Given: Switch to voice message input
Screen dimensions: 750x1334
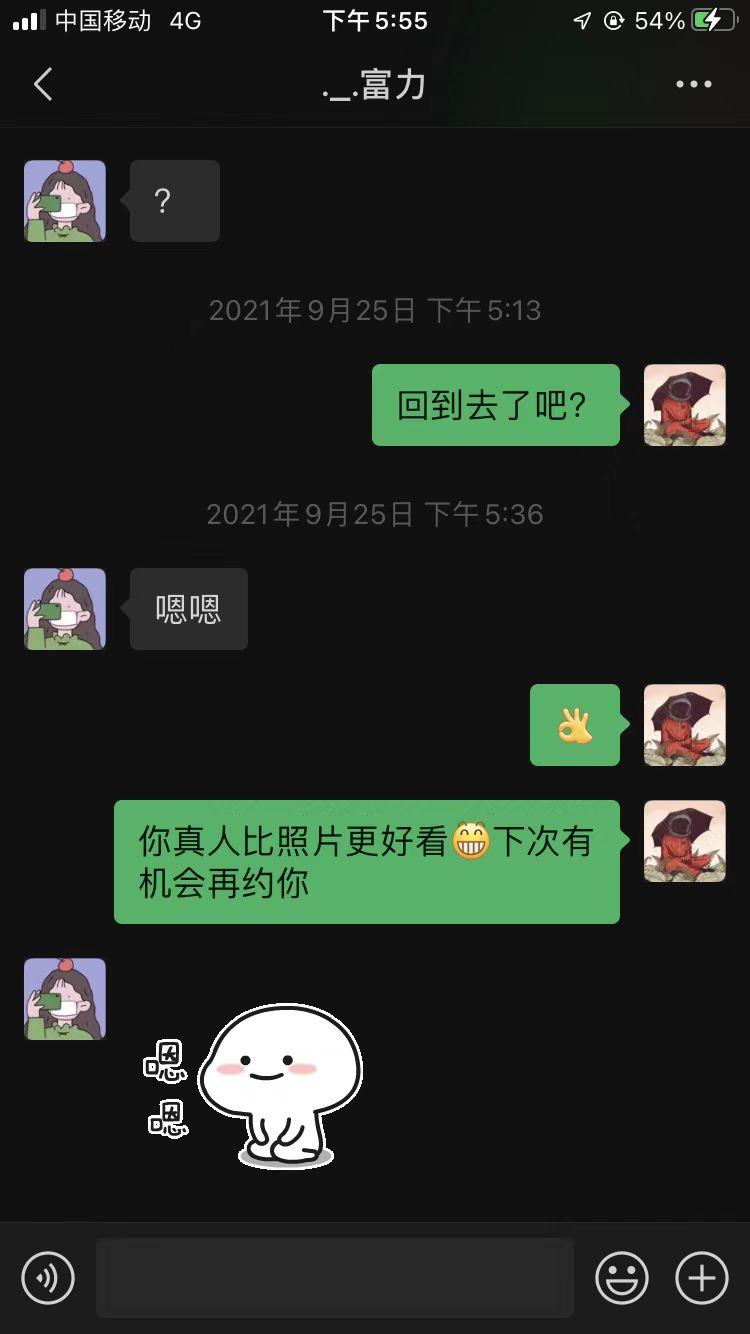Looking at the screenshot, I should 48,1277.
